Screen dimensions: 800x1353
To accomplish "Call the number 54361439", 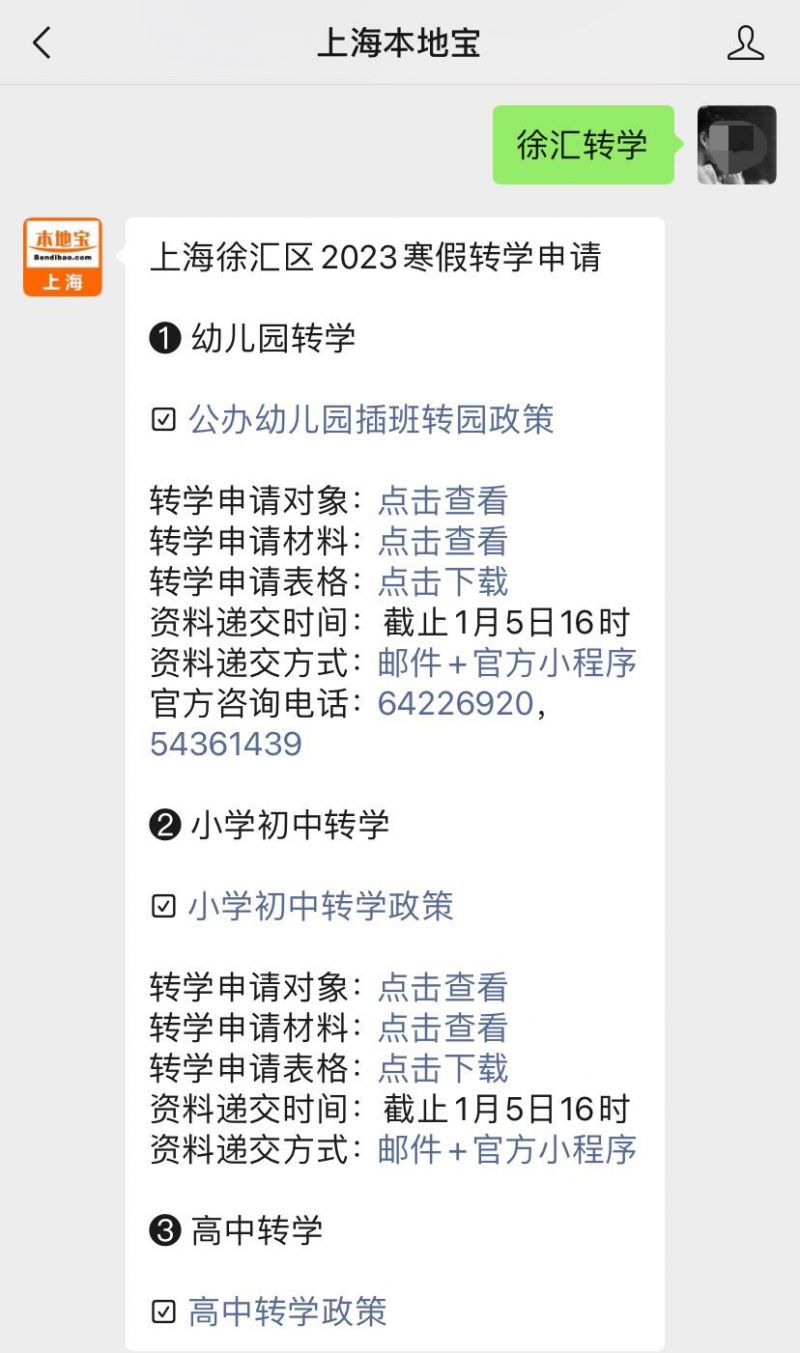I will [x=226, y=744].
